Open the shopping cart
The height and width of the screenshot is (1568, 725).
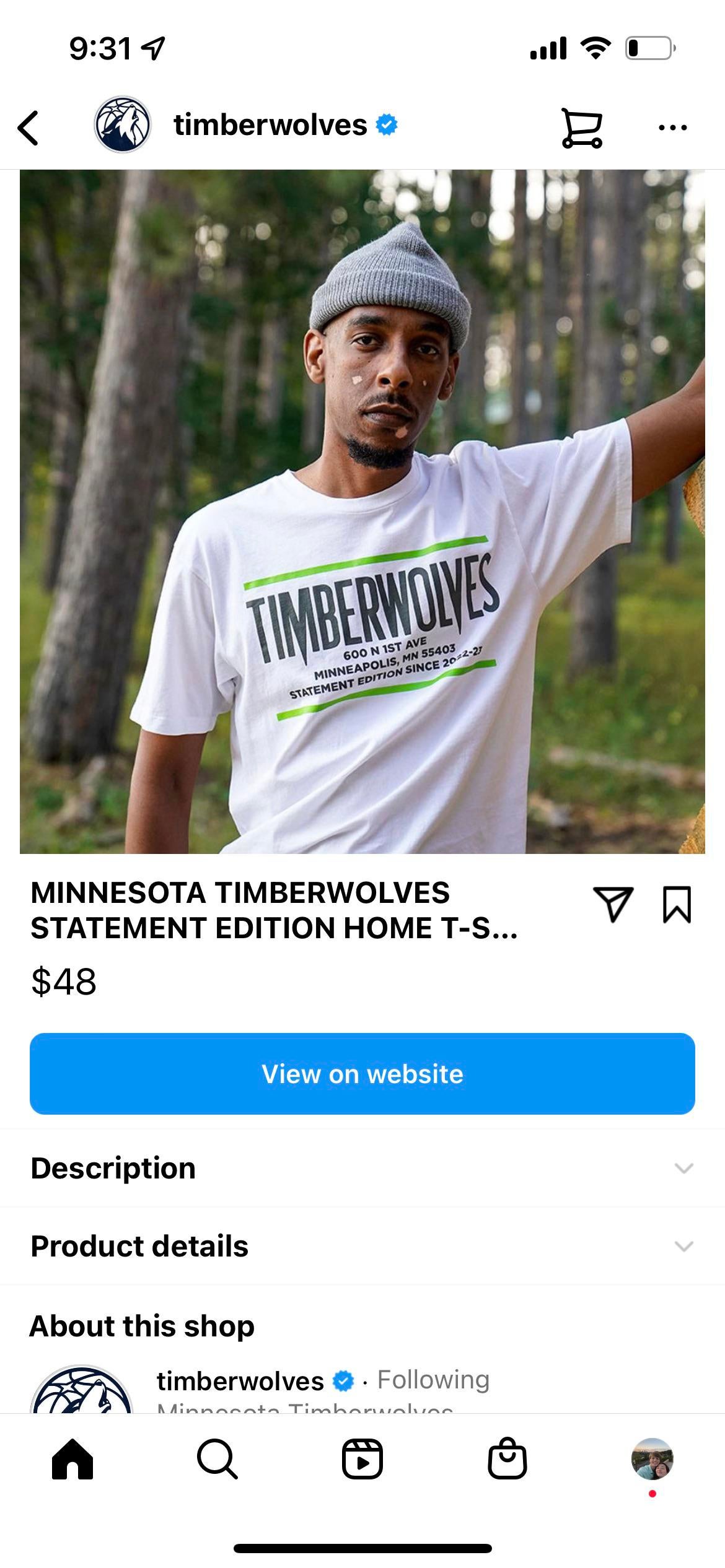pyautogui.click(x=581, y=128)
